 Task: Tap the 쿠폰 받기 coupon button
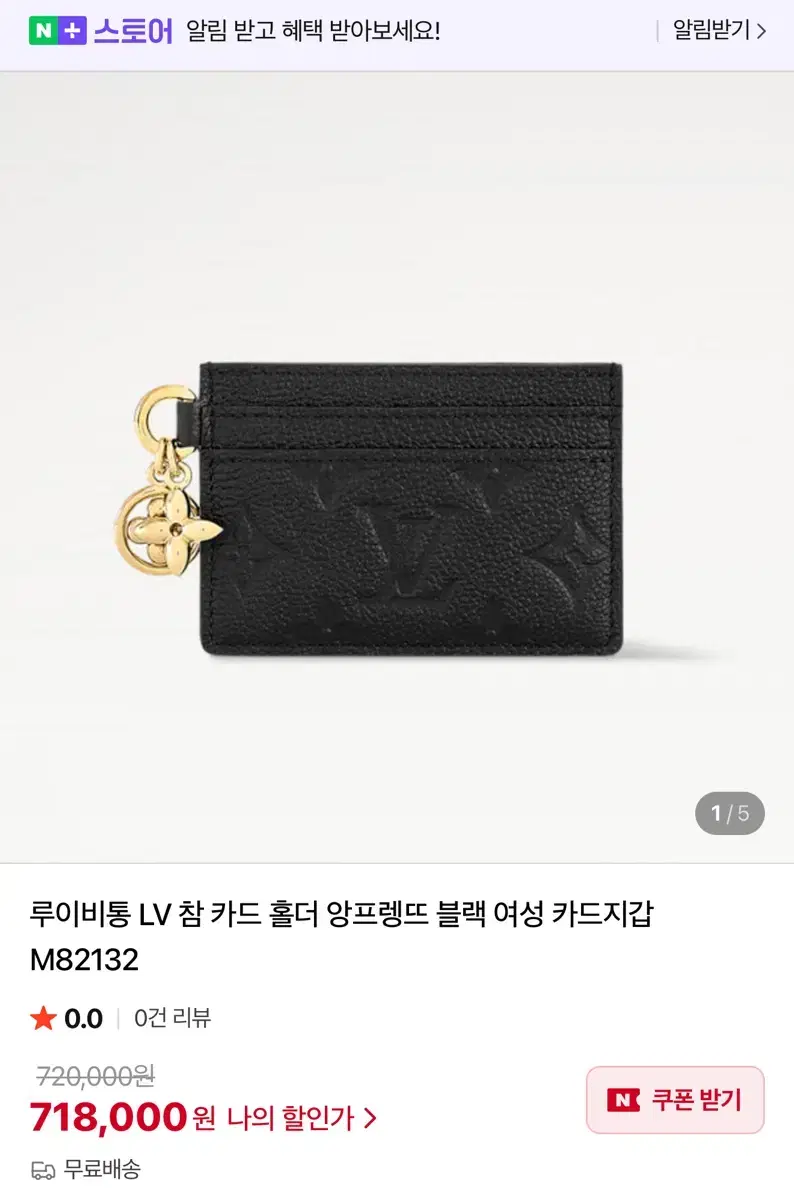click(x=674, y=1097)
